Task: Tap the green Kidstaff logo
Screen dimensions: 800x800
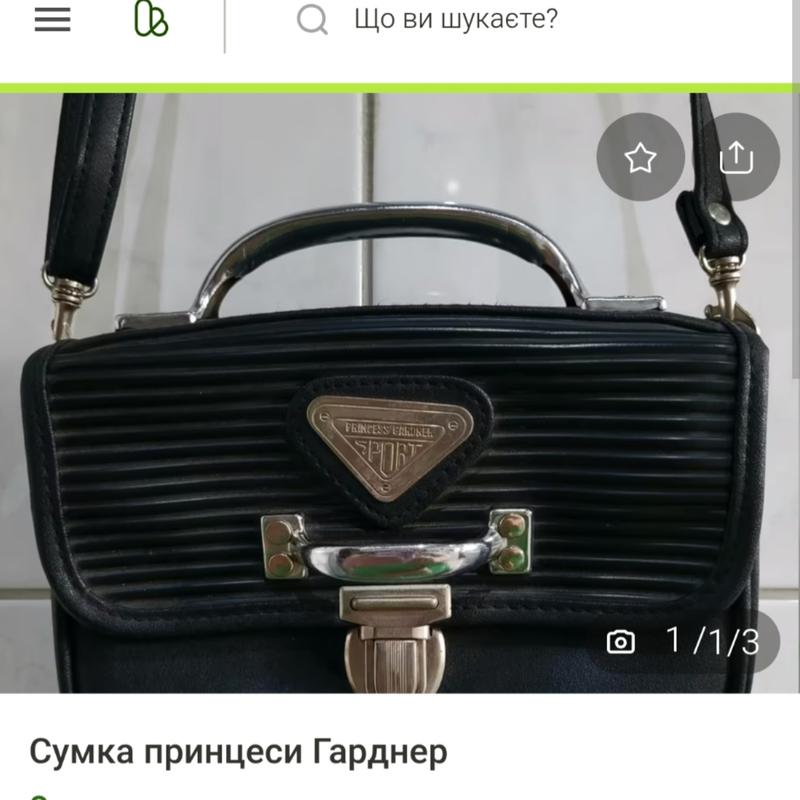Action: pos(151,20)
